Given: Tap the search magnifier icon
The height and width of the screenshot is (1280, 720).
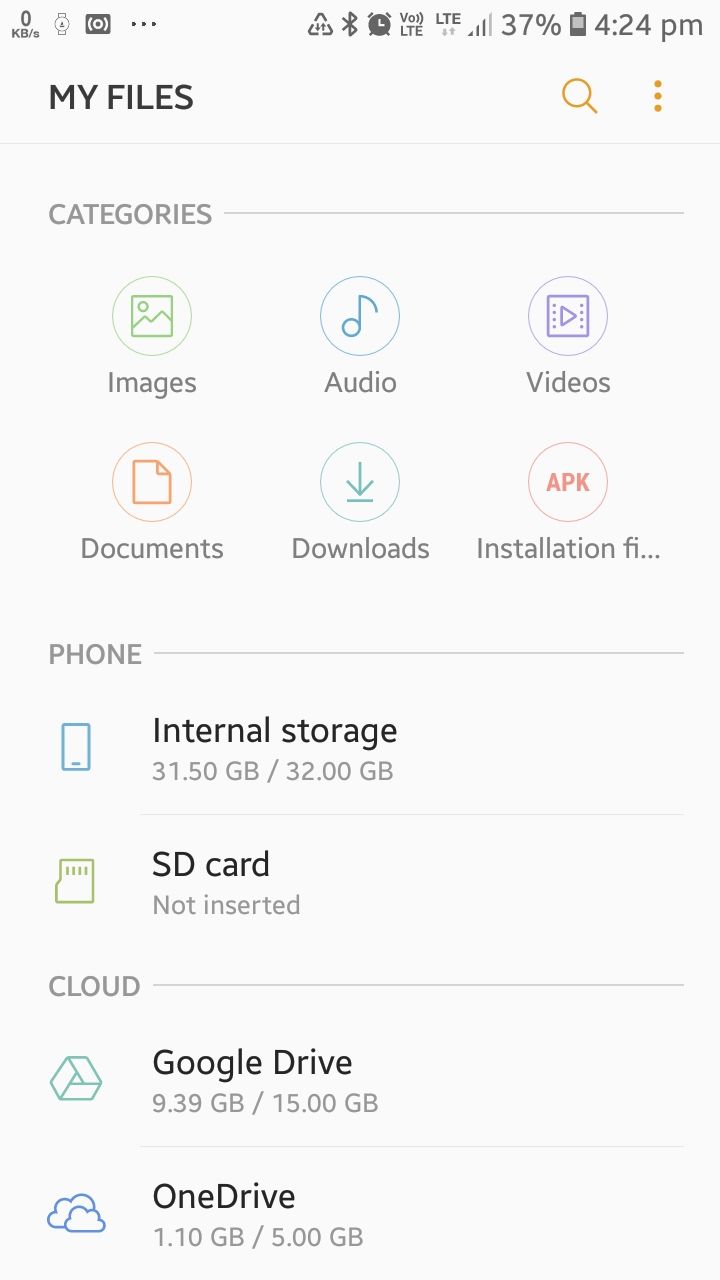Looking at the screenshot, I should (x=579, y=95).
